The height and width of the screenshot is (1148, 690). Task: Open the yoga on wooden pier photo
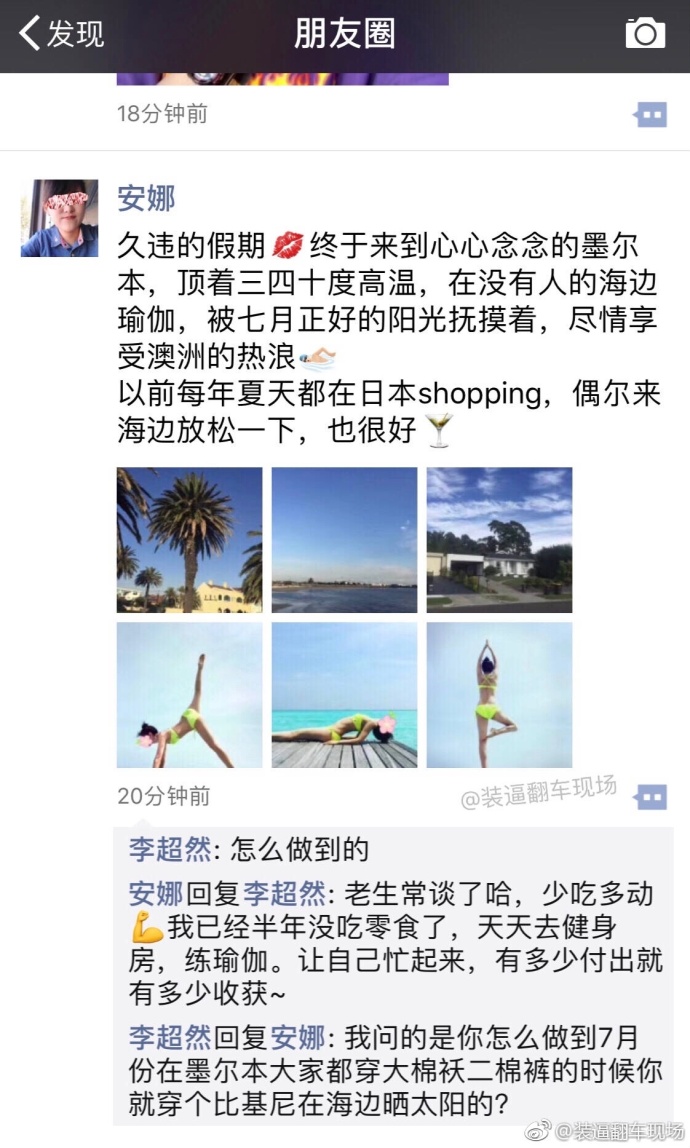[344, 695]
